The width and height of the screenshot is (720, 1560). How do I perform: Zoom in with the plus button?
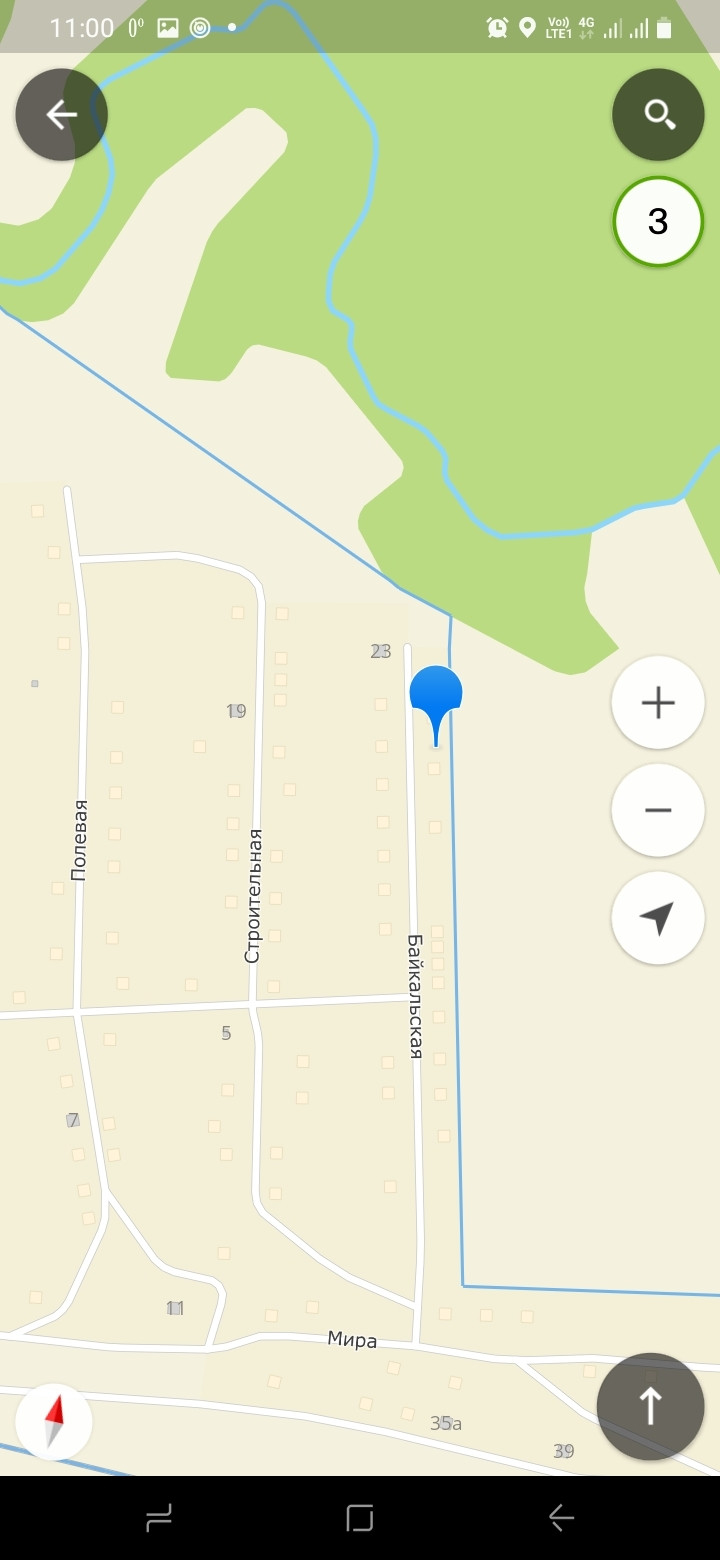(658, 702)
